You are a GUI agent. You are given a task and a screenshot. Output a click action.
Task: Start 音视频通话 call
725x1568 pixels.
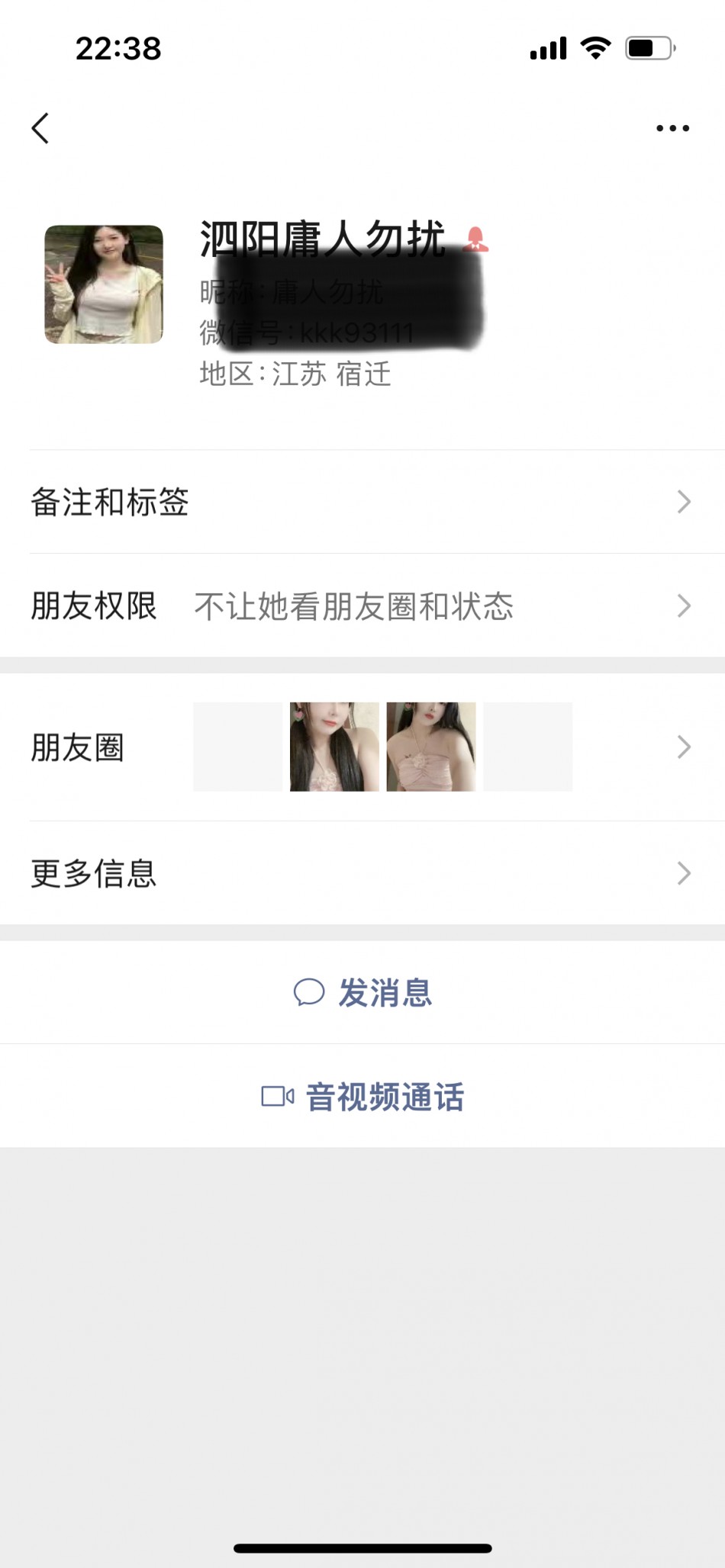tap(362, 1096)
